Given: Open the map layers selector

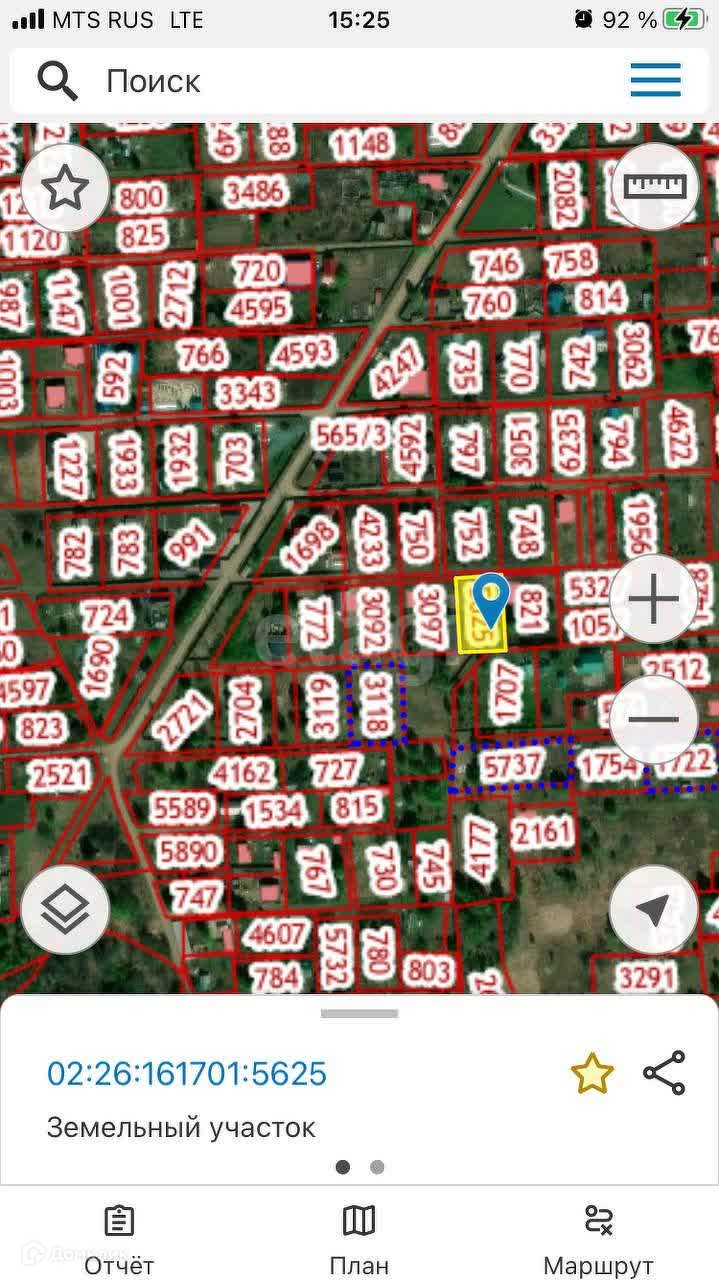Looking at the screenshot, I should [x=65, y=909].
